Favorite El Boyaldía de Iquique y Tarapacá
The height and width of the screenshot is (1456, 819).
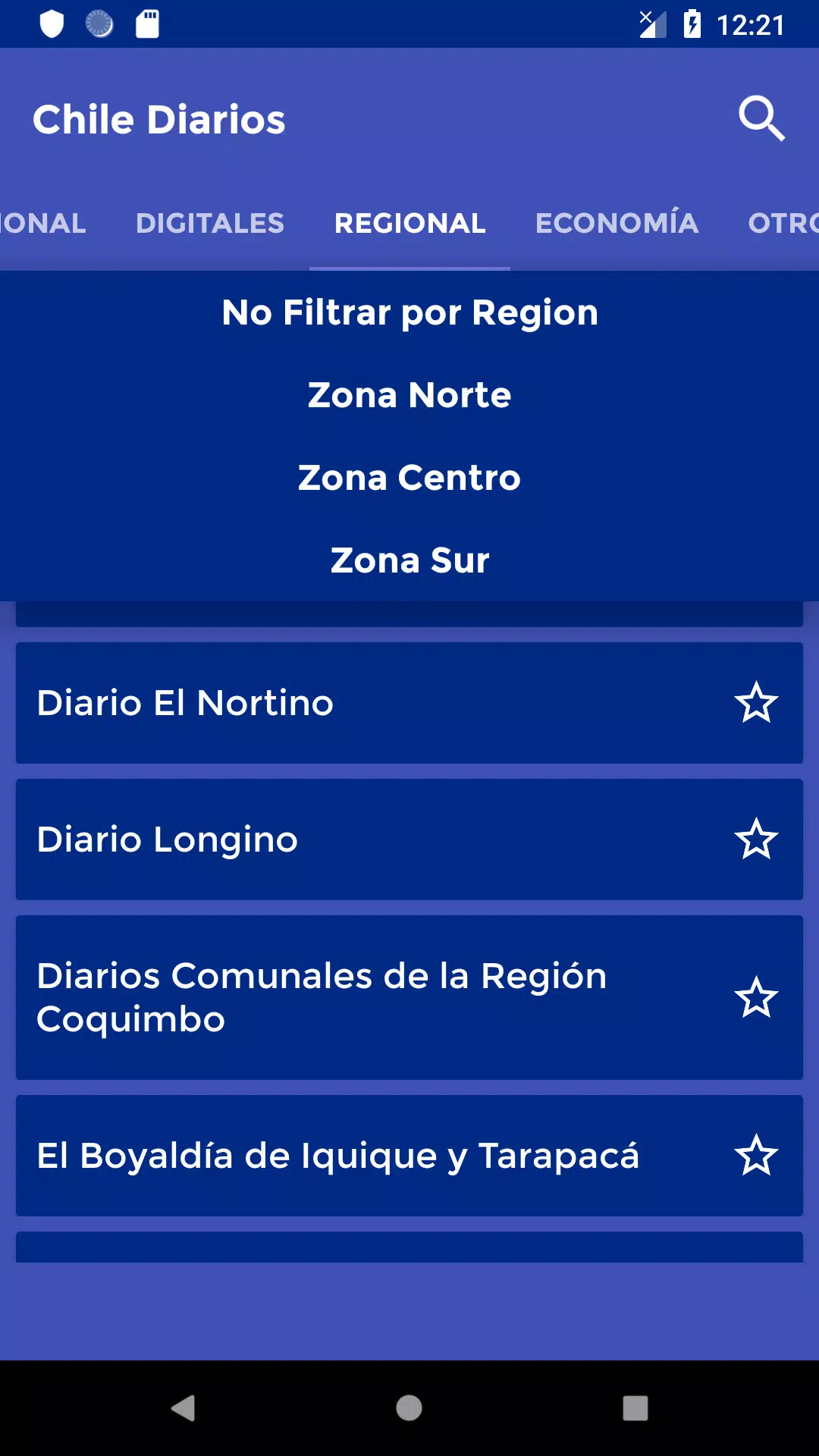click(756, 1156)
